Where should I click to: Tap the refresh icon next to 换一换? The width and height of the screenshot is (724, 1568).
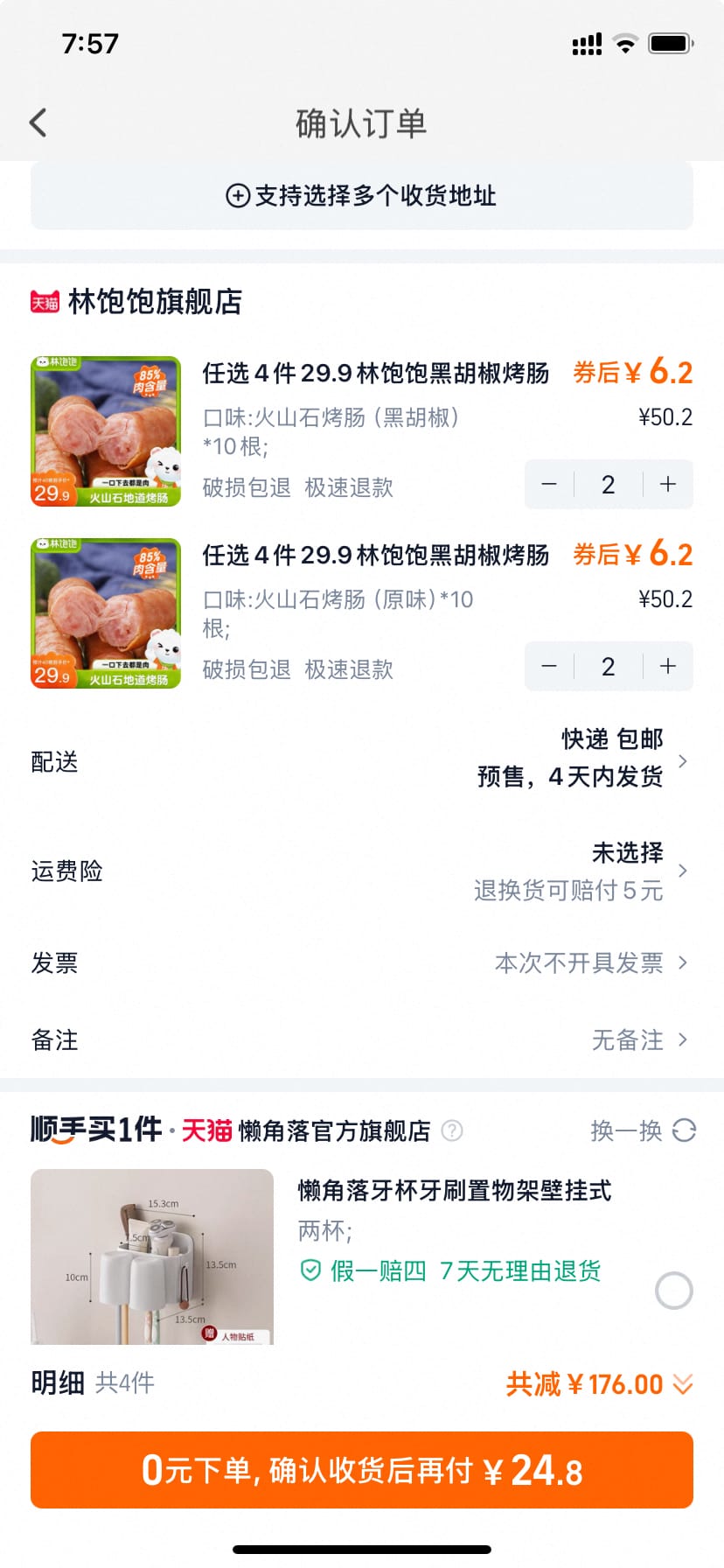point(684,1130)
